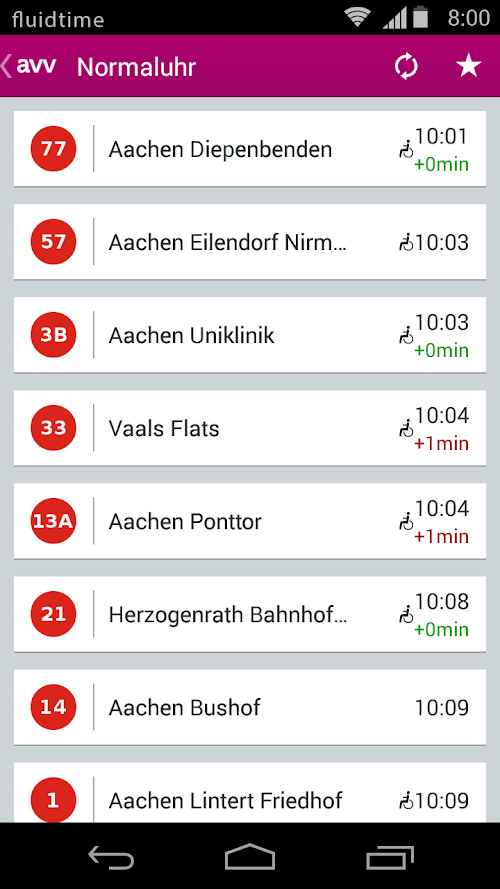Screen dimensions: 500x889
Task: Refresh the departure list
Action: 406,66
